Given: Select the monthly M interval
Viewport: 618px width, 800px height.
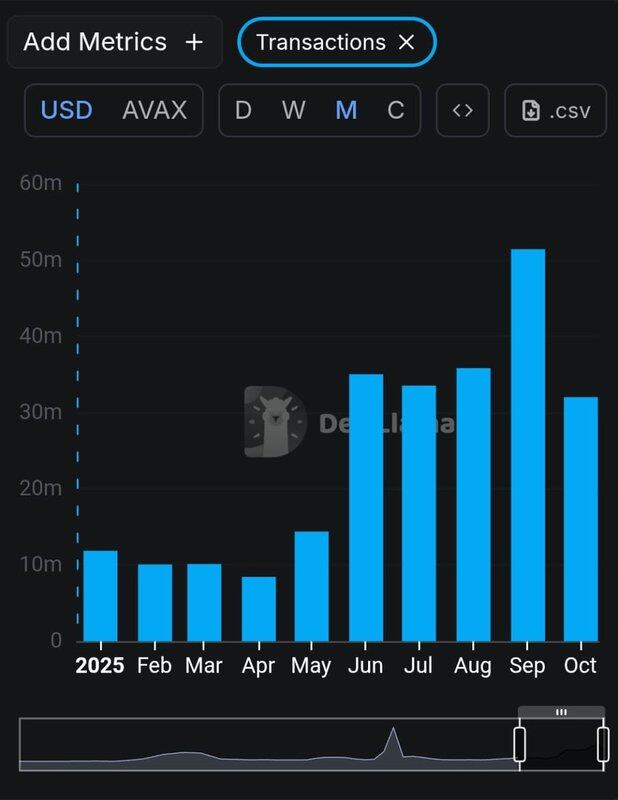Looking at the screenshot, I should point(346,110).
